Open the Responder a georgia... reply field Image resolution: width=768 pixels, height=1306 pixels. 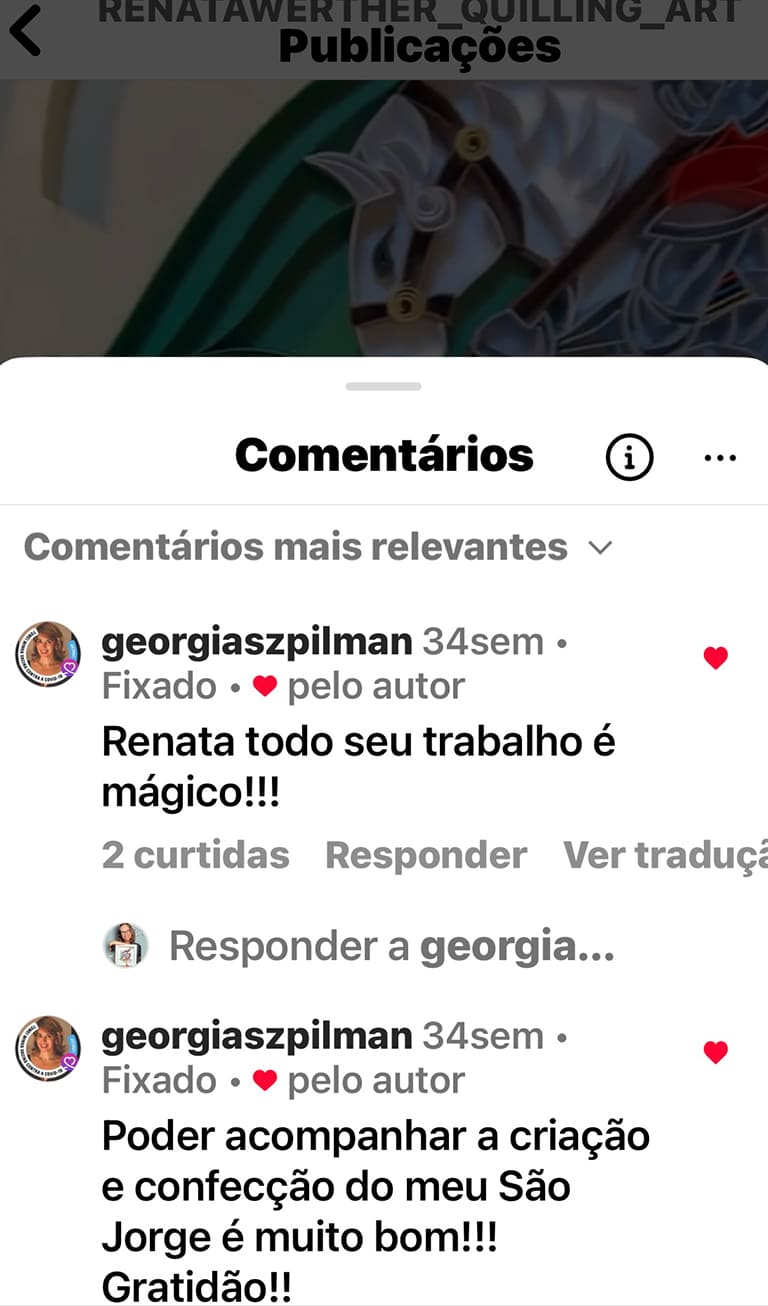click(x=391, y=945)
